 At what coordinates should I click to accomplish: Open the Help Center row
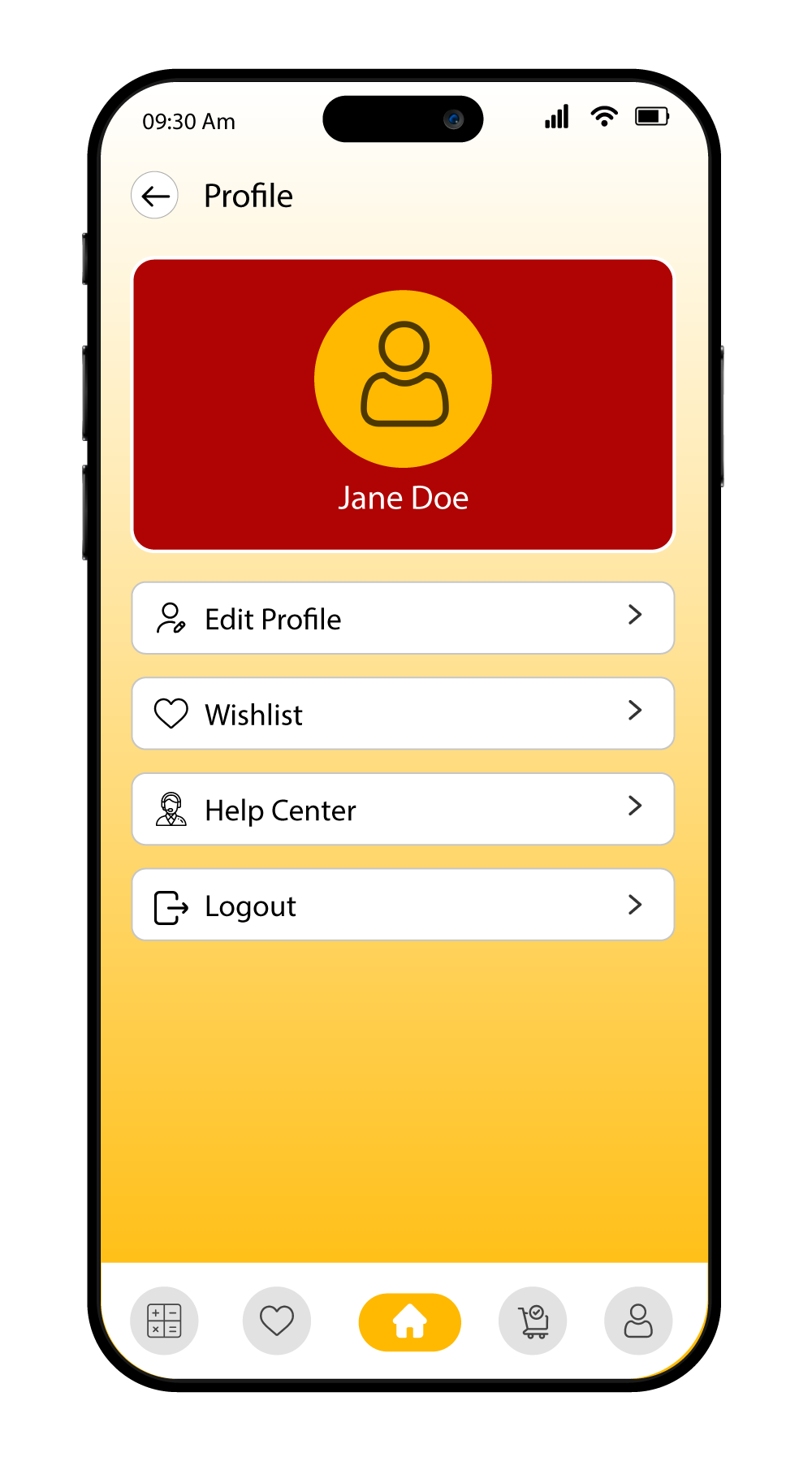403,810
